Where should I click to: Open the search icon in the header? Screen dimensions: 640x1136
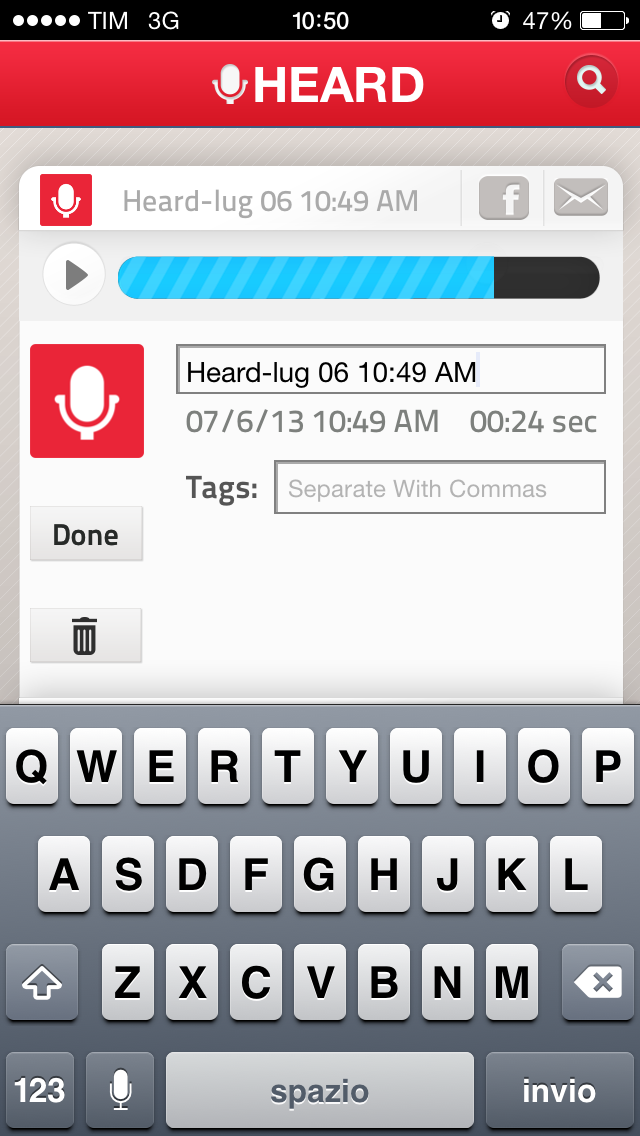tap(591, 81)
